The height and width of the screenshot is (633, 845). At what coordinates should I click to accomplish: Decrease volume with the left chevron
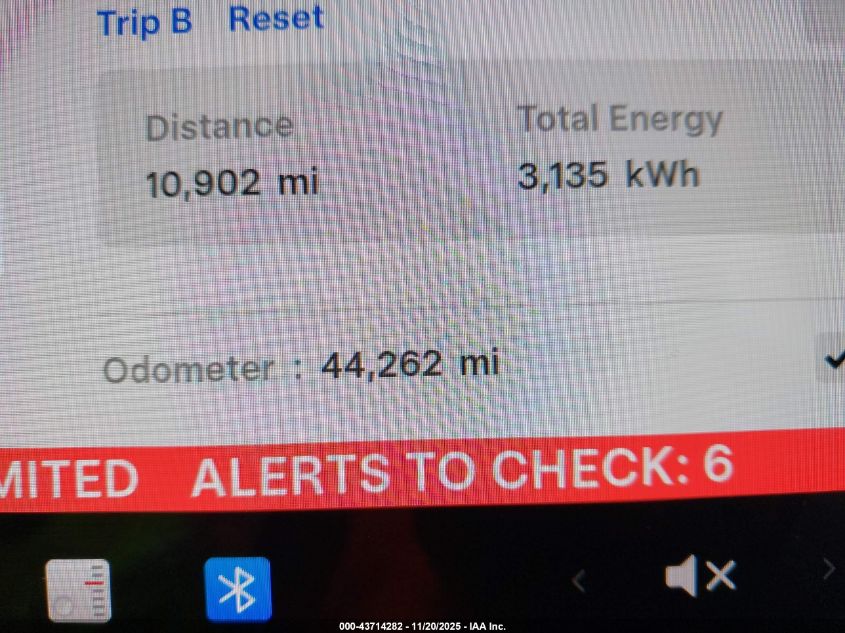tap(578, 578)
